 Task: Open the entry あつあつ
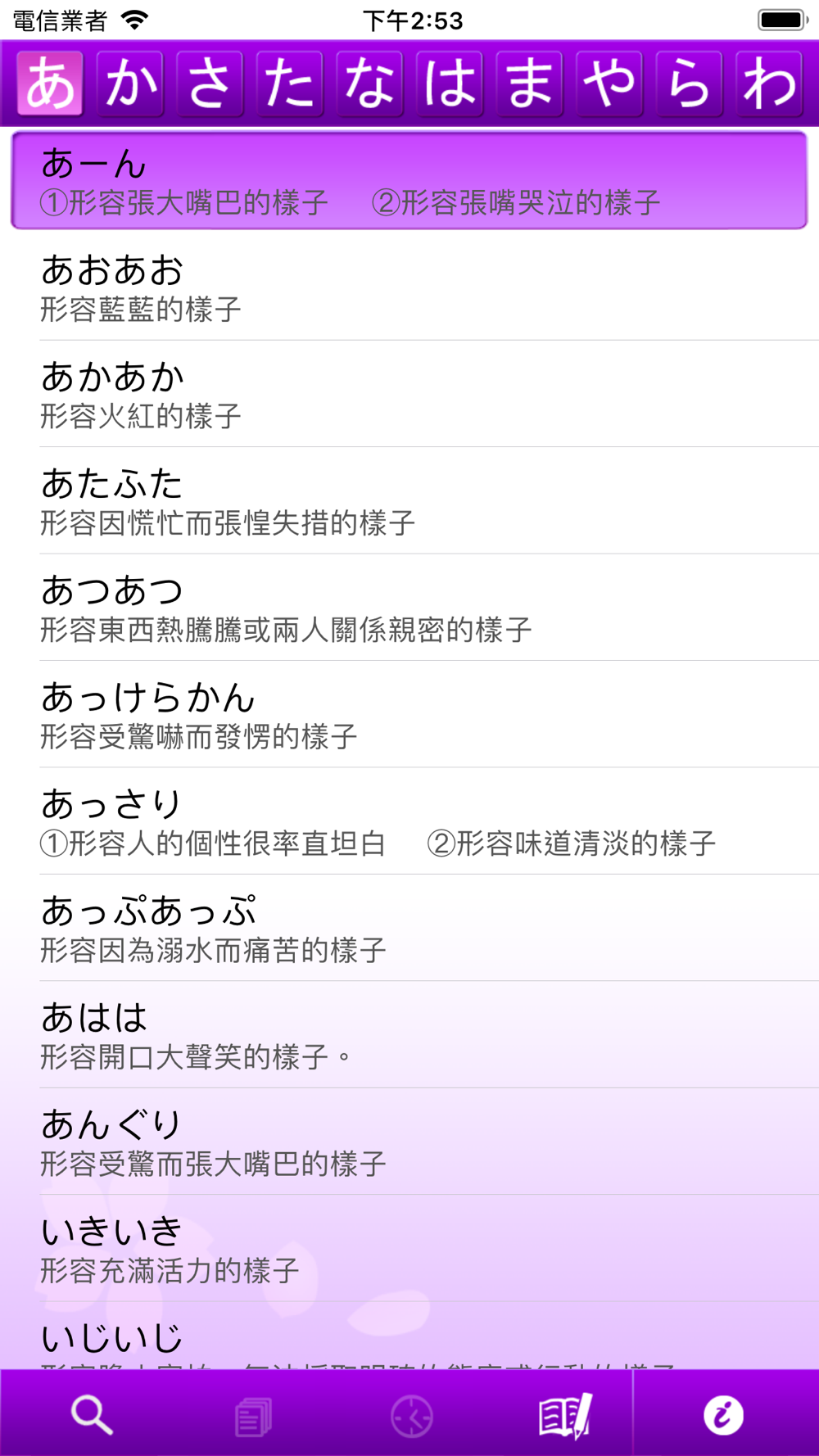click(409, 608)
